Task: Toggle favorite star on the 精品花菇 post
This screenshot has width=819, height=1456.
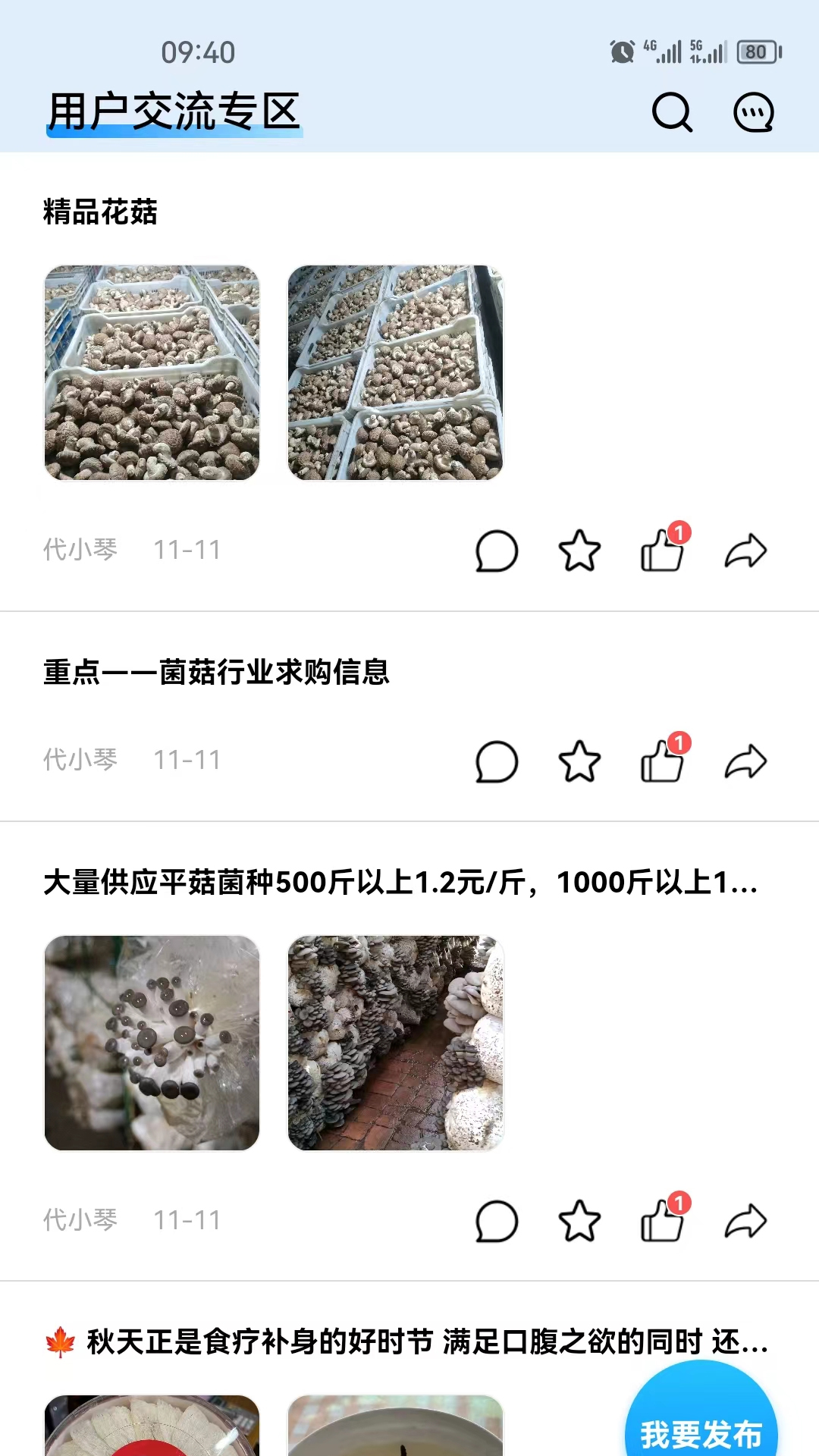Action: [579, 551]
